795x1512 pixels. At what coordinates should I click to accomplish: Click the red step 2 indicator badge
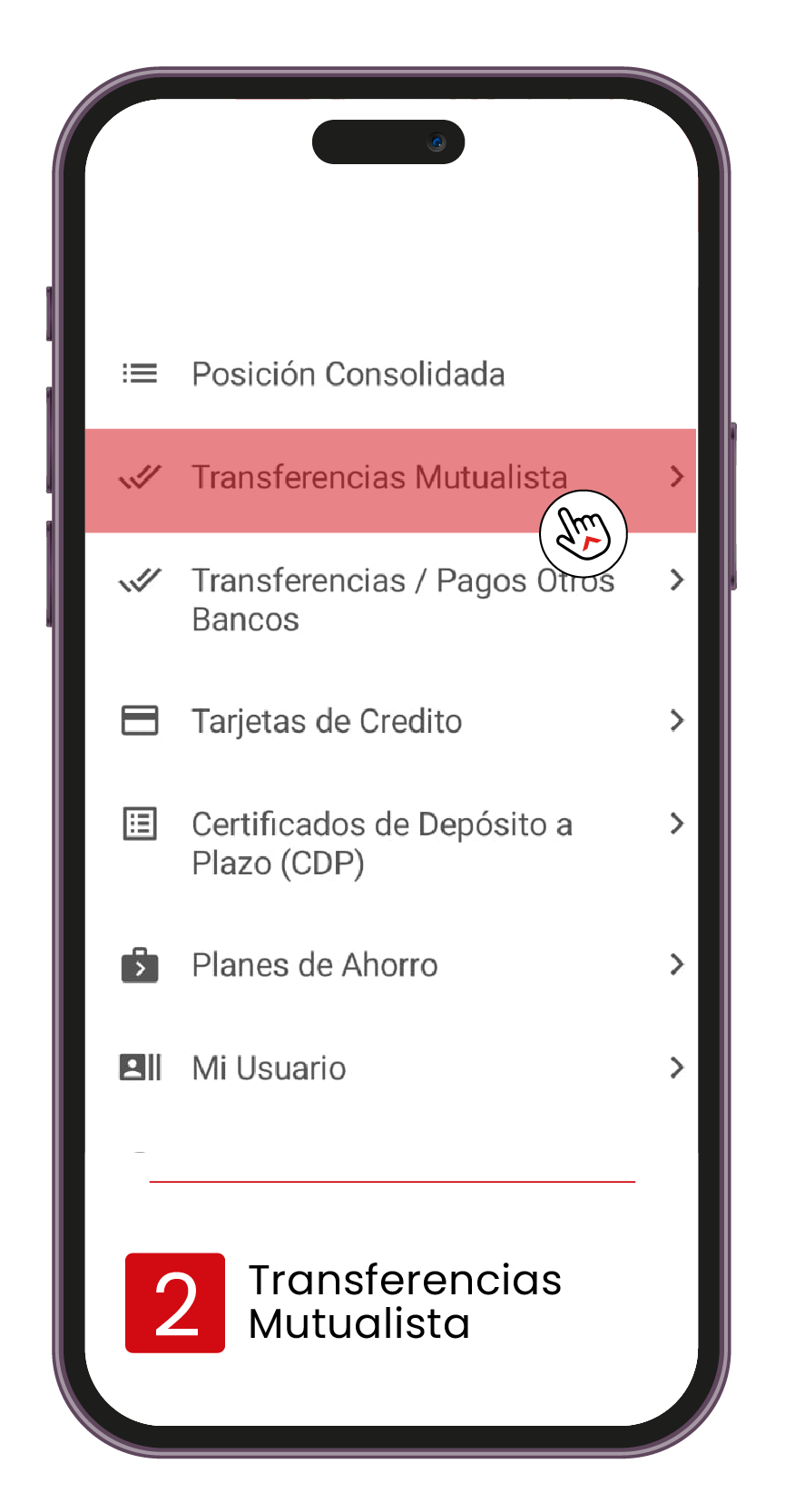coord(174,1302)
